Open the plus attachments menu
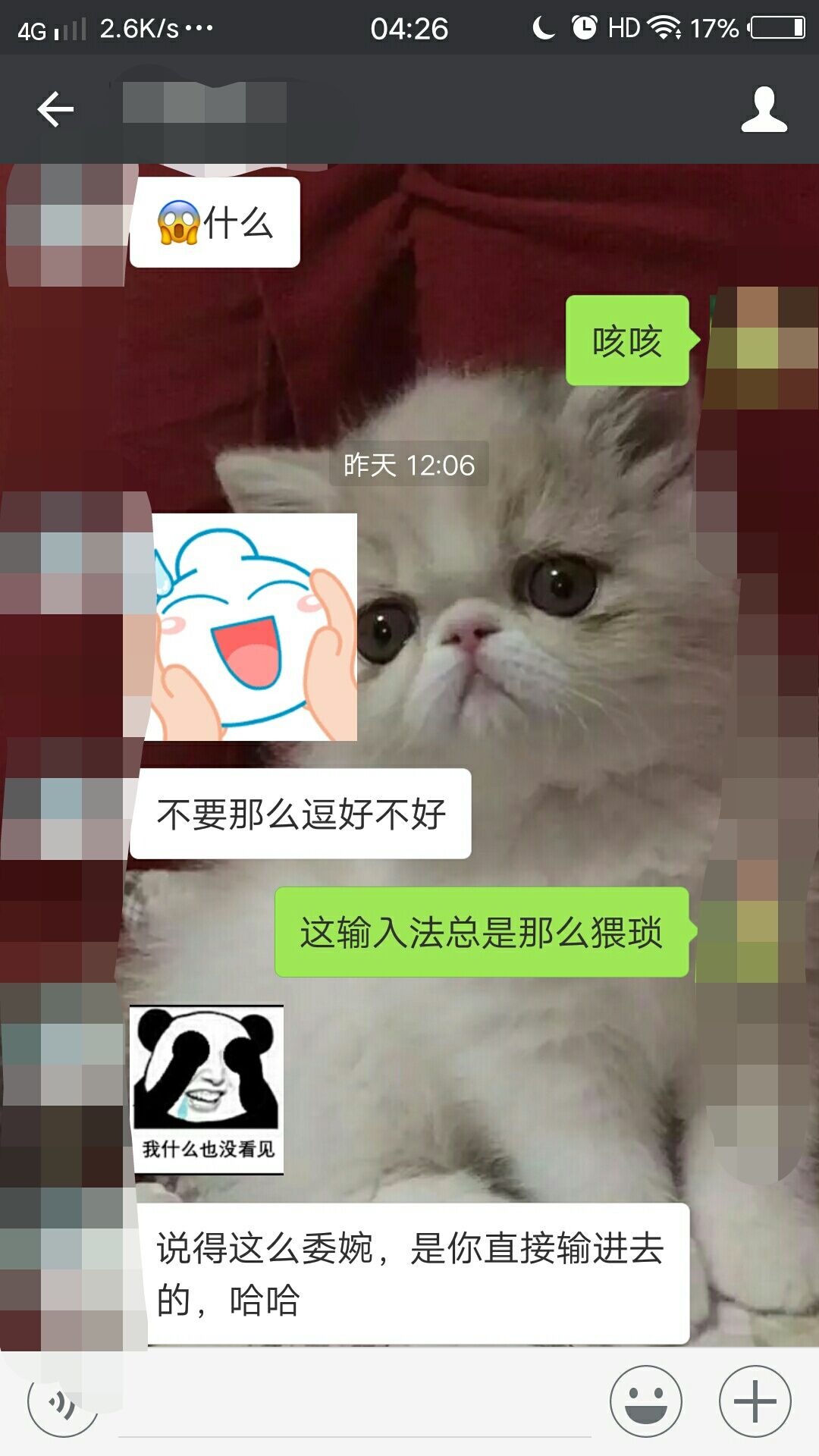Viewport: 819px width, 1456px height. click(x=755, y=1401)
